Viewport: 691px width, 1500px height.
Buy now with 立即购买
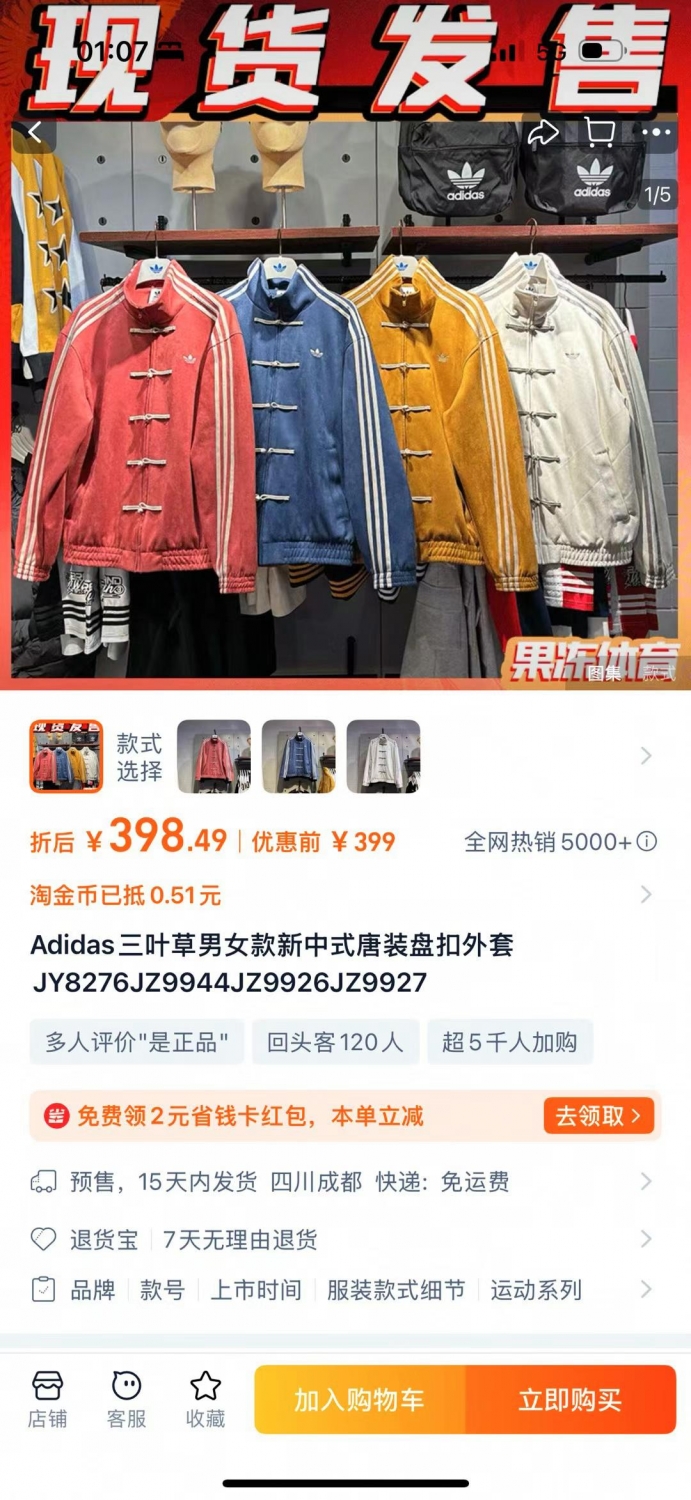tap(571, 1400)
